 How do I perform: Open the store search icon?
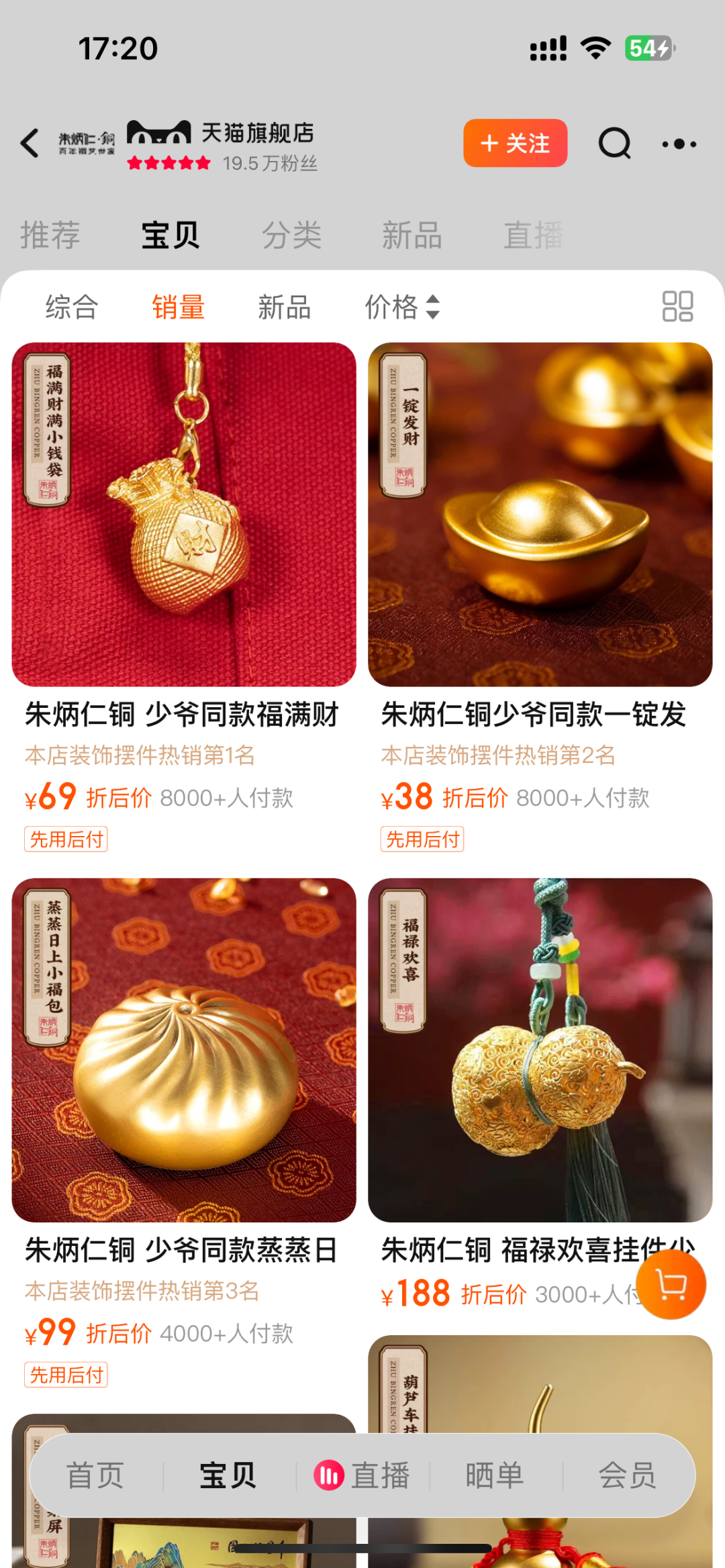614,143
